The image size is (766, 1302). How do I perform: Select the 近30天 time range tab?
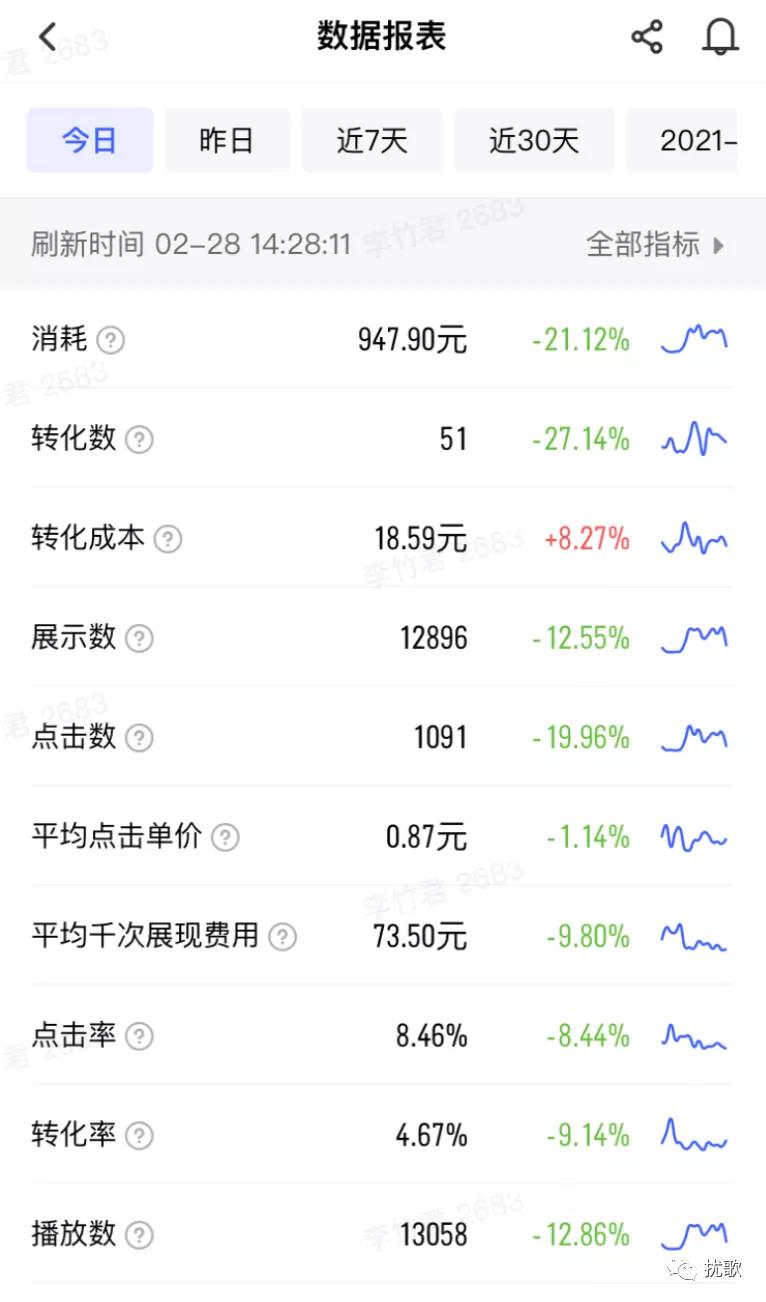533,141
